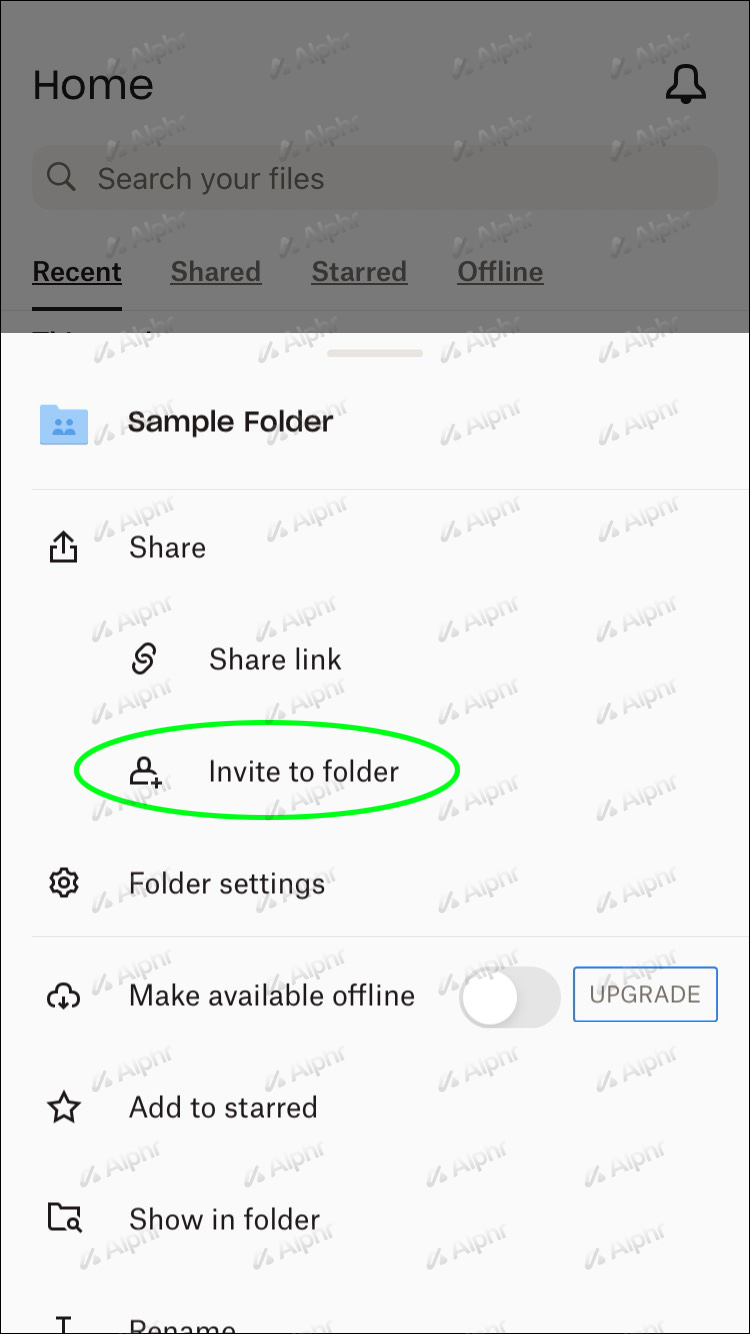Select the Share option

167,547
